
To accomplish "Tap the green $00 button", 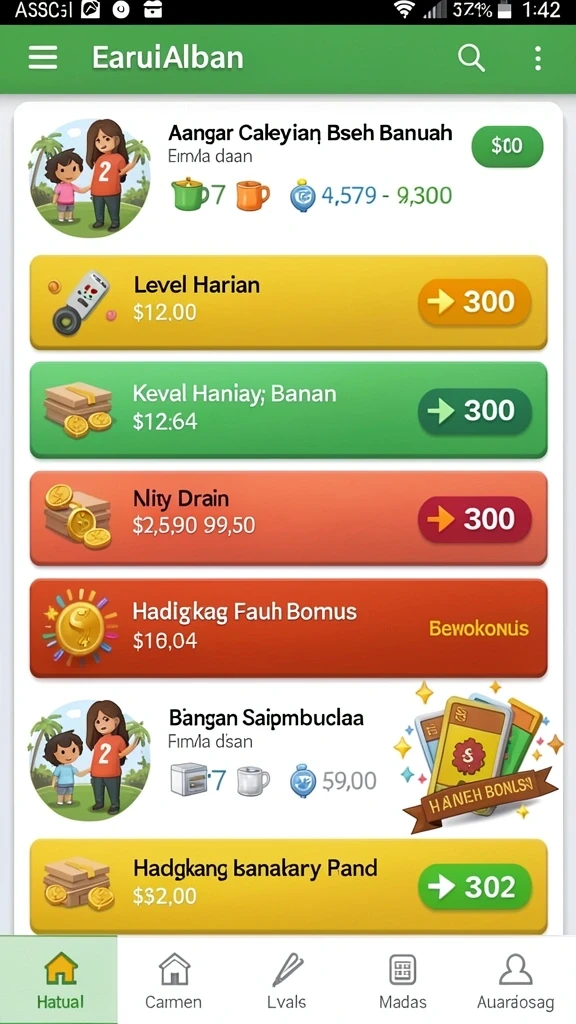I will (x=507, y=146).
